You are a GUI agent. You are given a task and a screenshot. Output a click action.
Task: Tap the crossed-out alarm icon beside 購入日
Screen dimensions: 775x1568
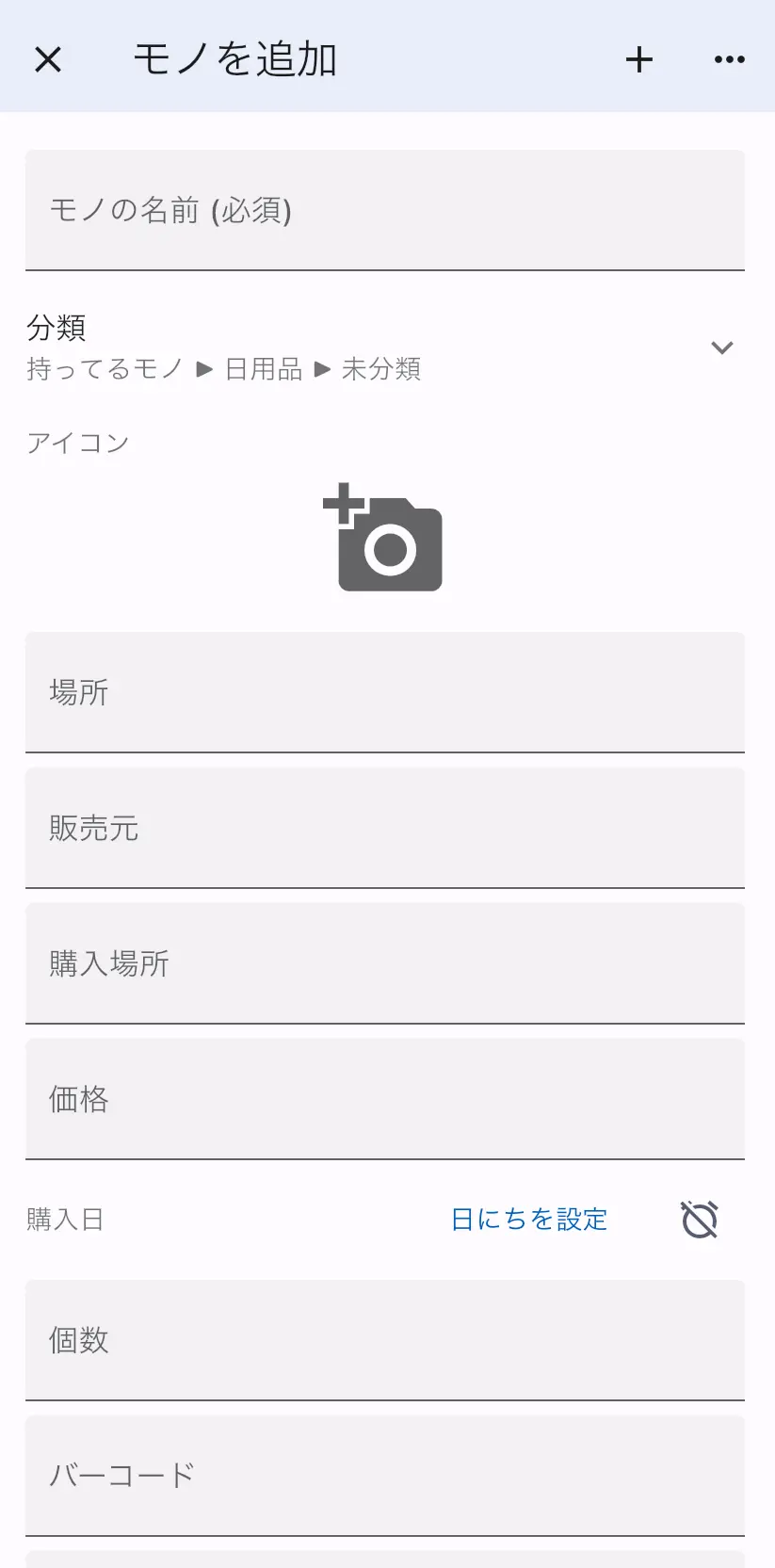(700, 1220)
